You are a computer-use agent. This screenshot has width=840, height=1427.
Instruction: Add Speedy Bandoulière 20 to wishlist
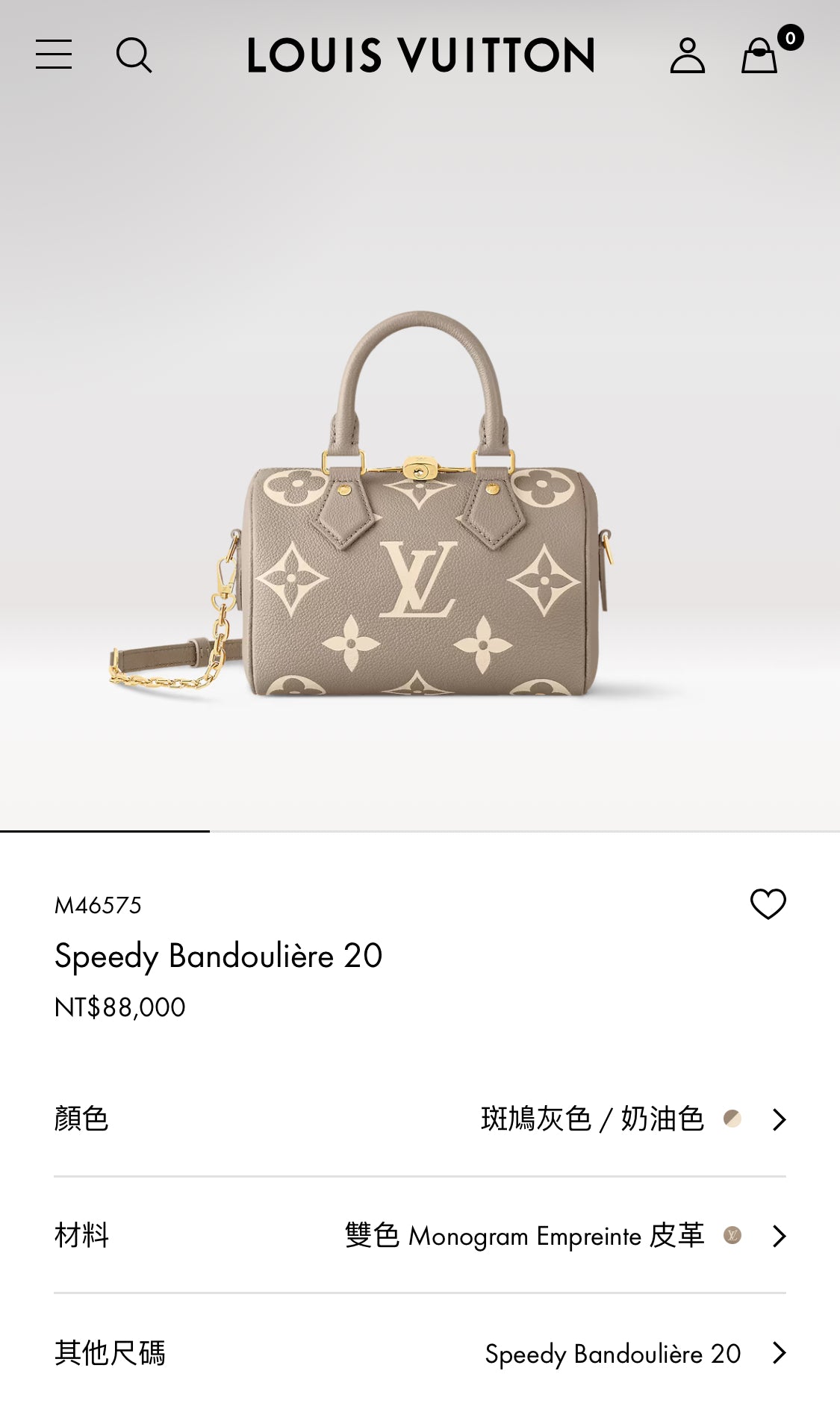768,904
